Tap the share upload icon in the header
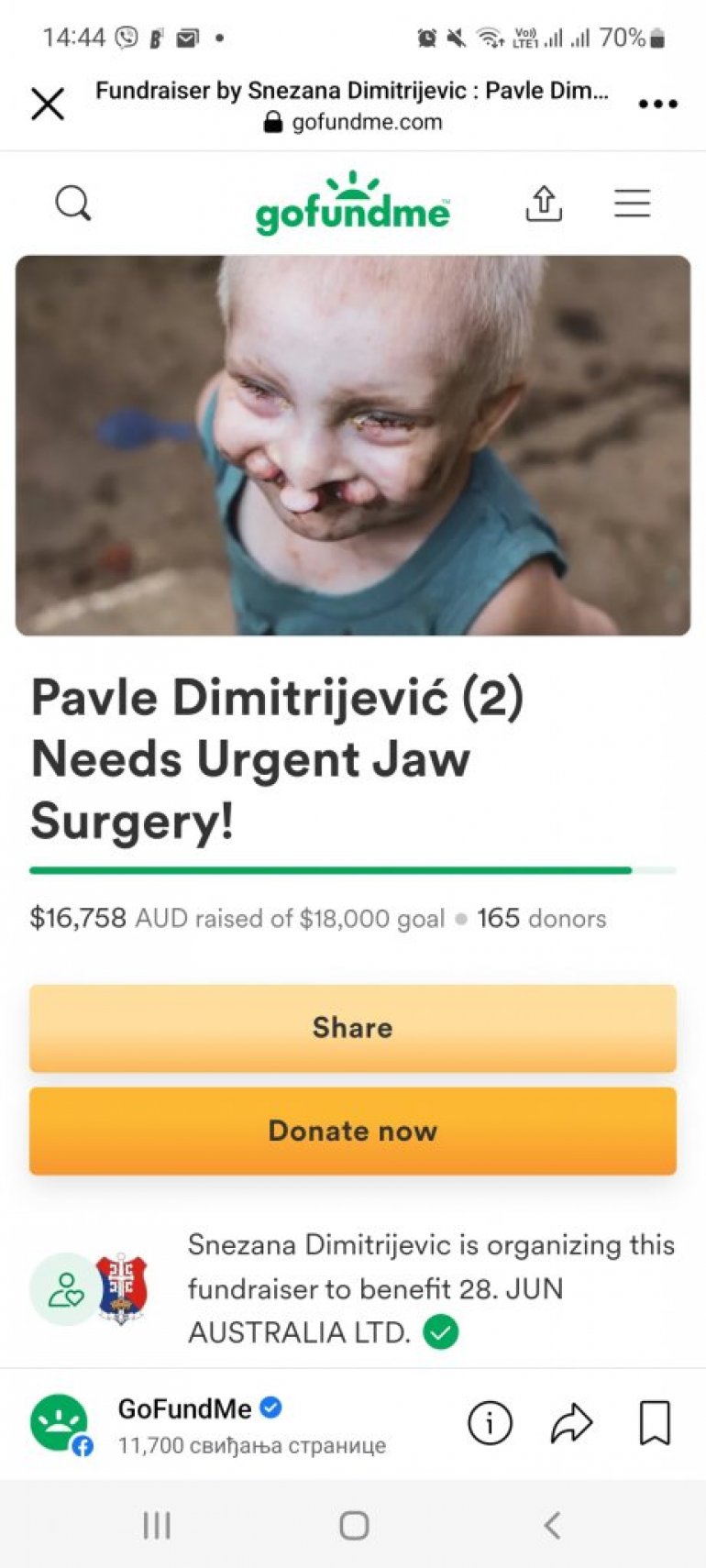The image size is (706, 1568). (x=543, y=204)
